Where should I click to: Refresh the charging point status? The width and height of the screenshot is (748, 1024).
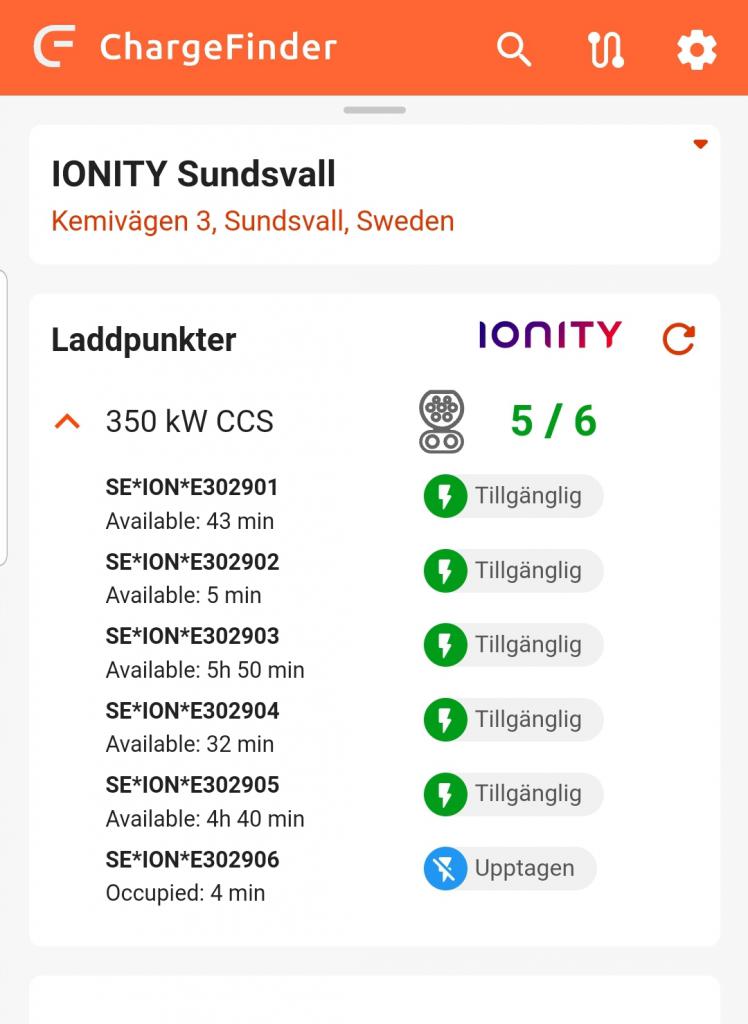point(678,339)
